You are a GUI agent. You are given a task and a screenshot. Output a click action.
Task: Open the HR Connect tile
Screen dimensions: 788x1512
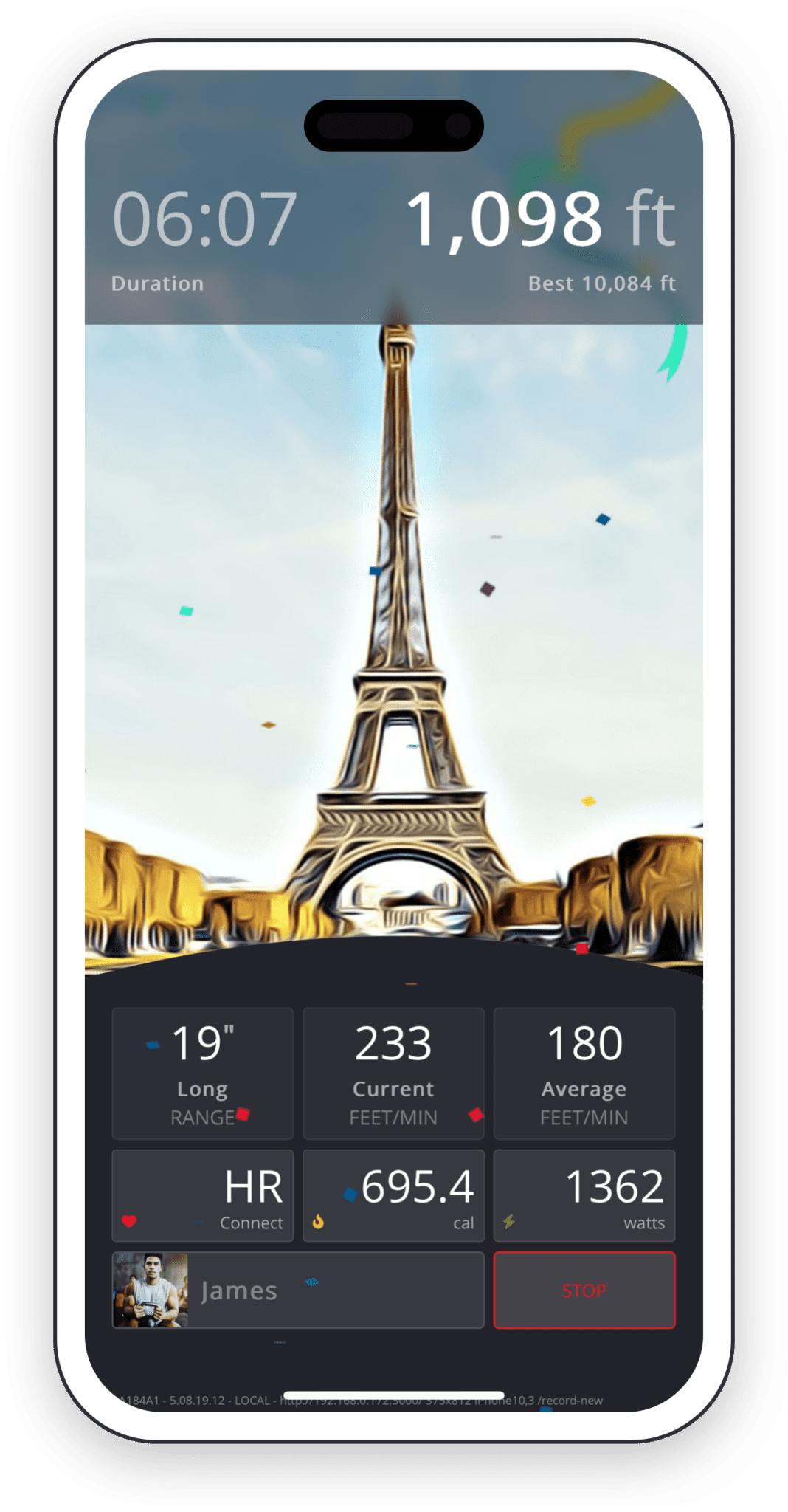point(203,1195)
